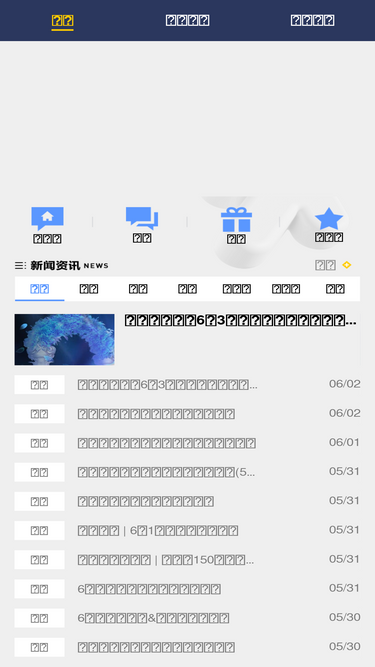Select the yellow underlined tab in the top bar
Image resolution: width=375 pixels, height=667 pixels.
pos(62,21)
